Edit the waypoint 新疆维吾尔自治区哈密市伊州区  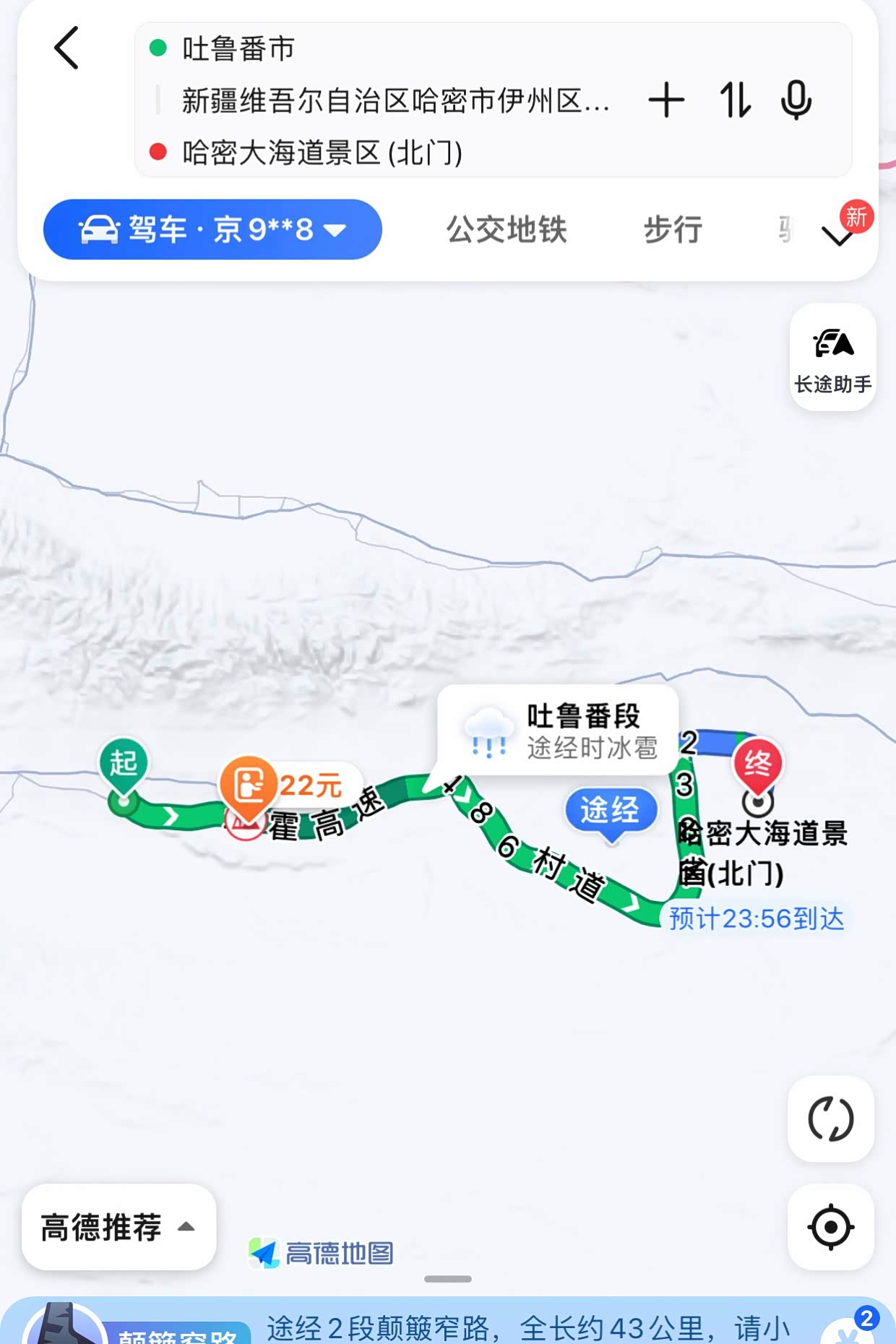(395, 100)
